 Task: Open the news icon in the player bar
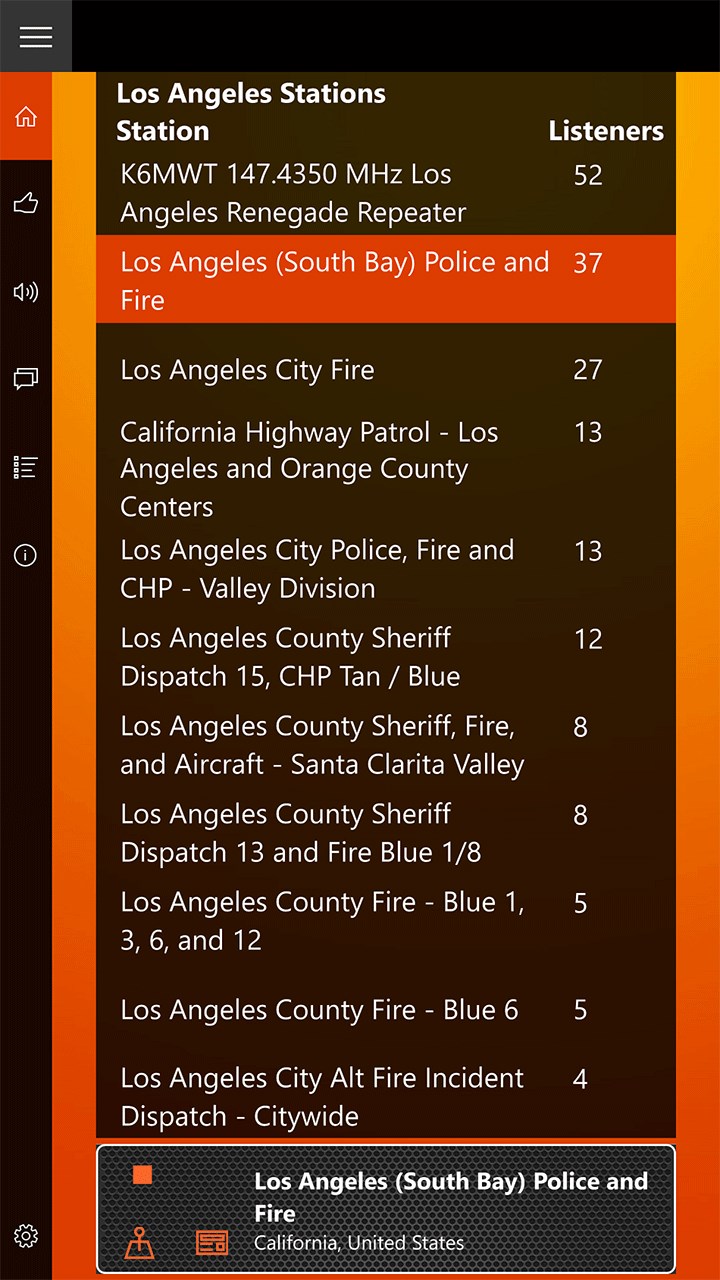coord(212,1243)
